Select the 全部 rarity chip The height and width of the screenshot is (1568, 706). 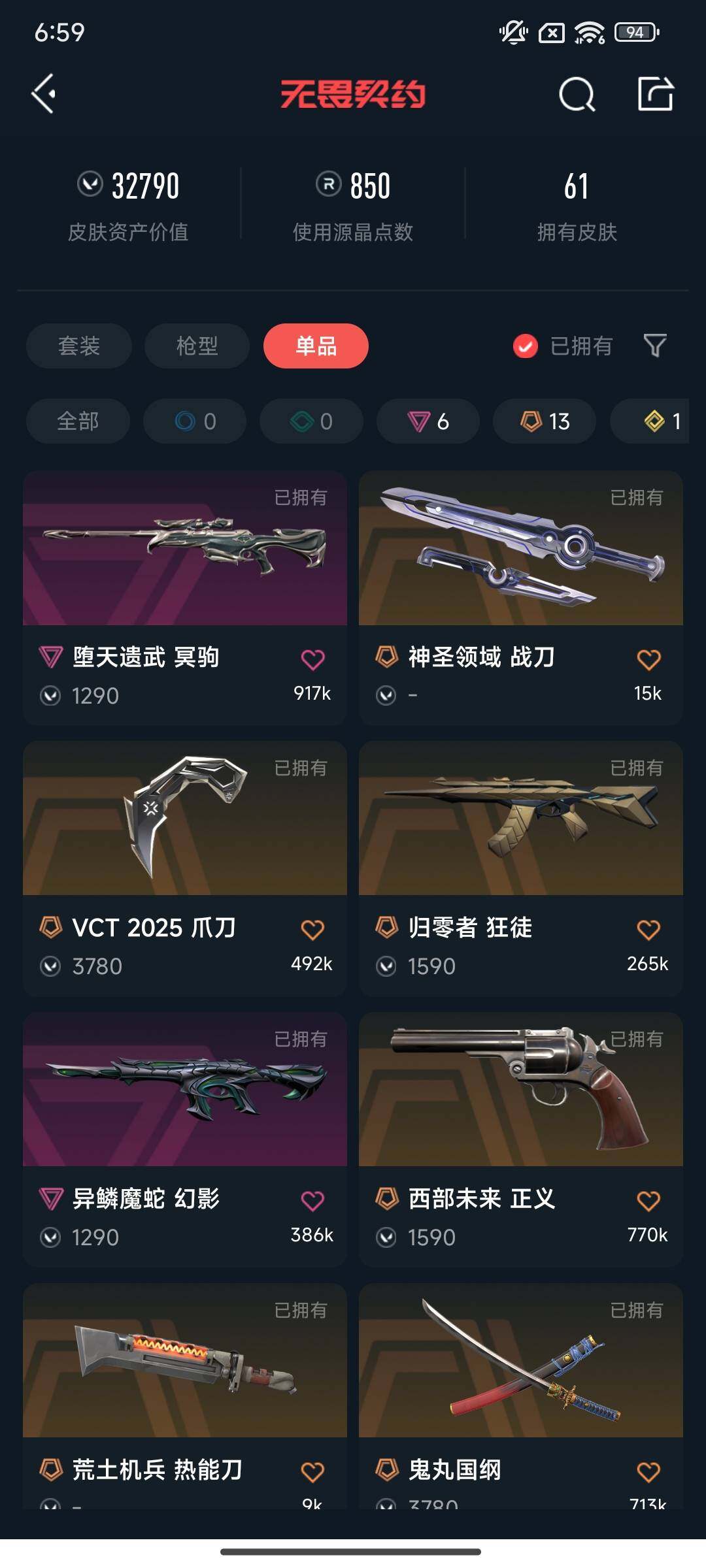78,421
